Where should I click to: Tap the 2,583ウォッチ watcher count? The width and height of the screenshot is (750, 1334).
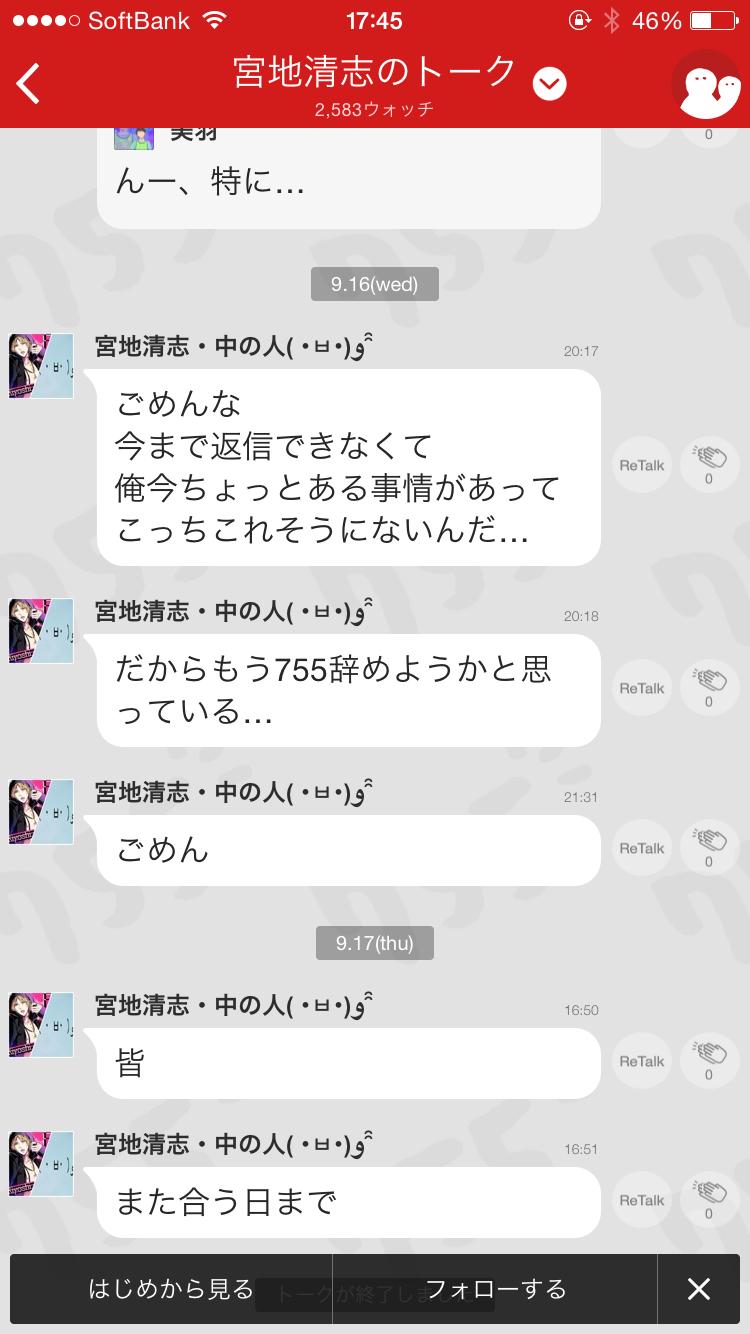375,110
